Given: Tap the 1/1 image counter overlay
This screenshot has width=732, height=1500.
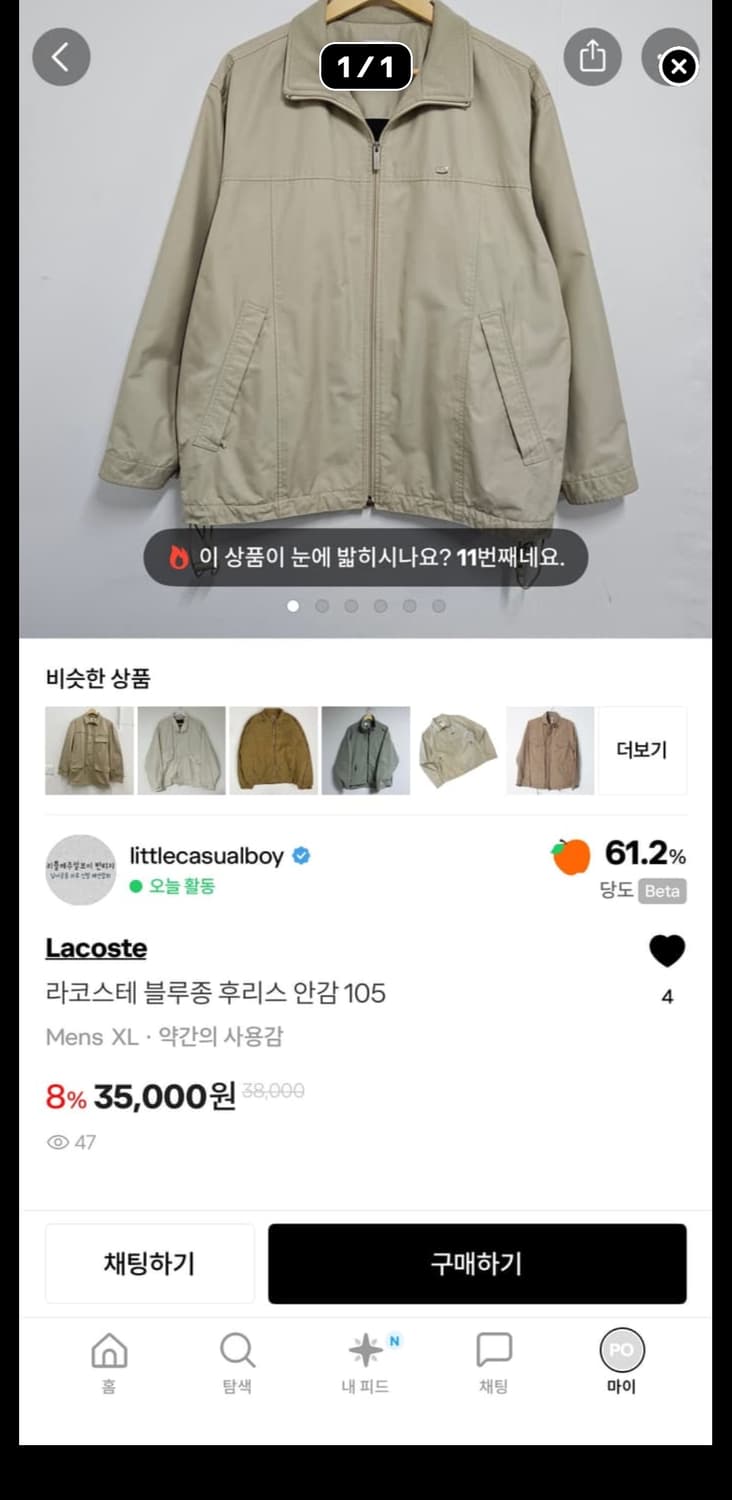Looking at the screenshot, I should point(366,68).
